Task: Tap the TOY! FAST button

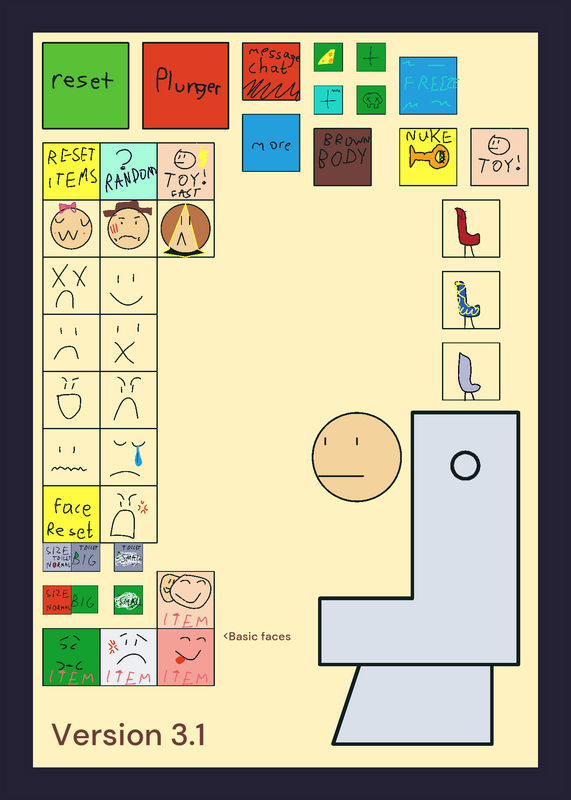Action: pyautogui.click(x=186, y=171)
